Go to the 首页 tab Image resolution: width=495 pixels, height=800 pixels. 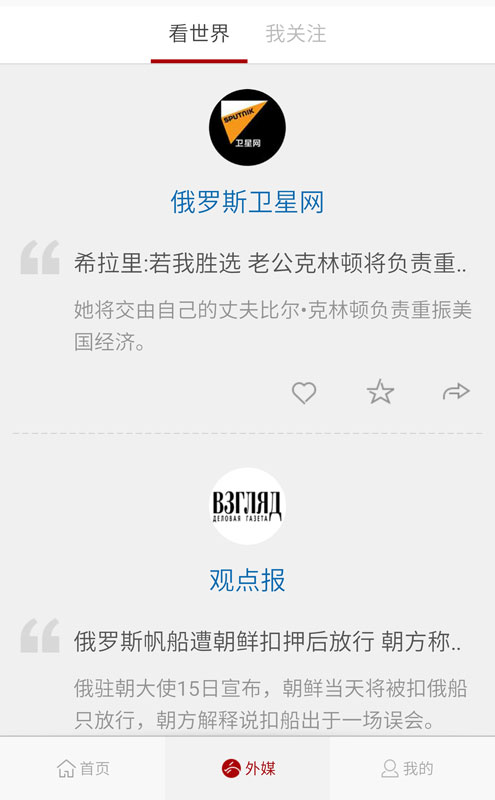coord(83,768)
